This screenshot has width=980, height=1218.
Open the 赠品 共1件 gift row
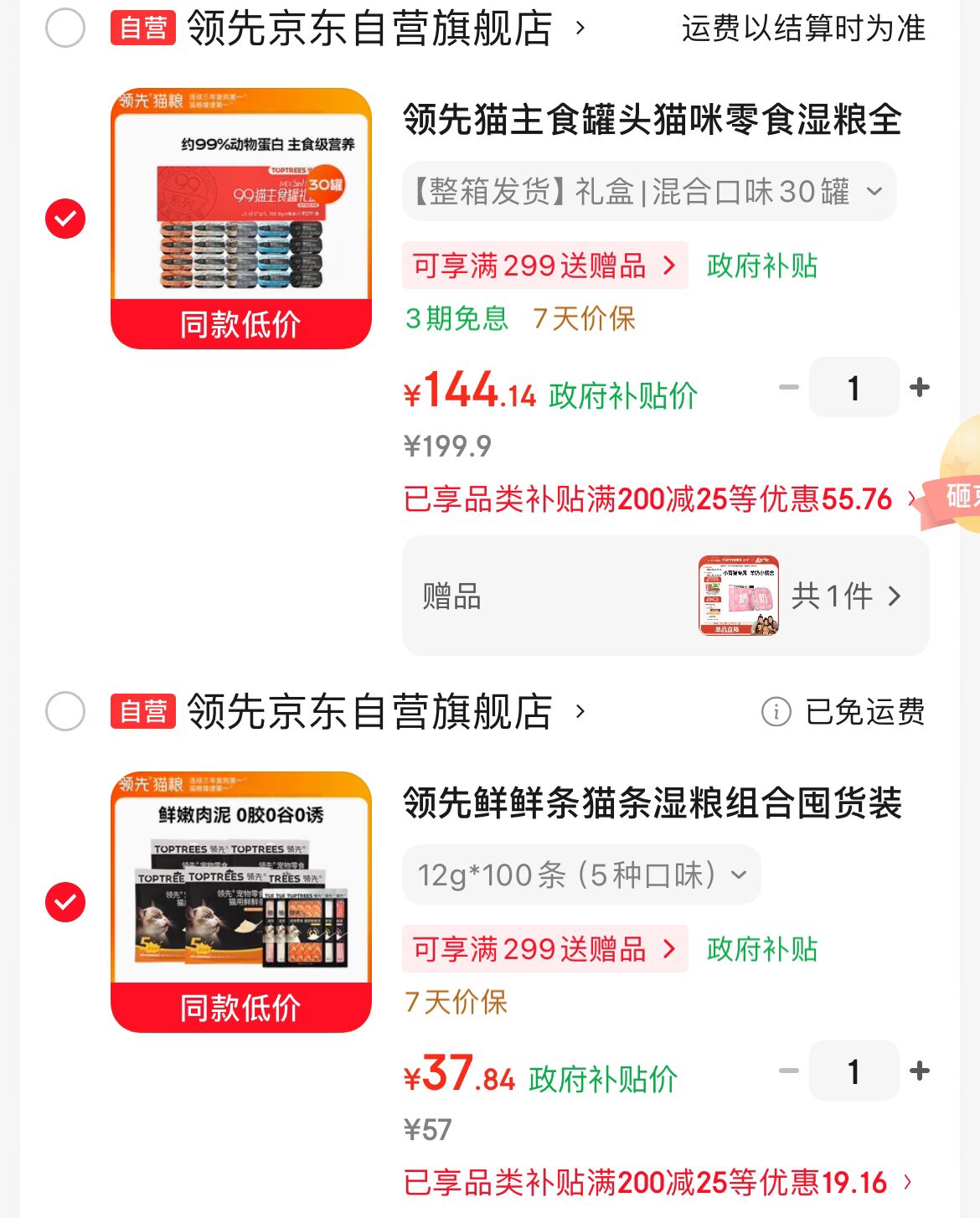(665, 596)
